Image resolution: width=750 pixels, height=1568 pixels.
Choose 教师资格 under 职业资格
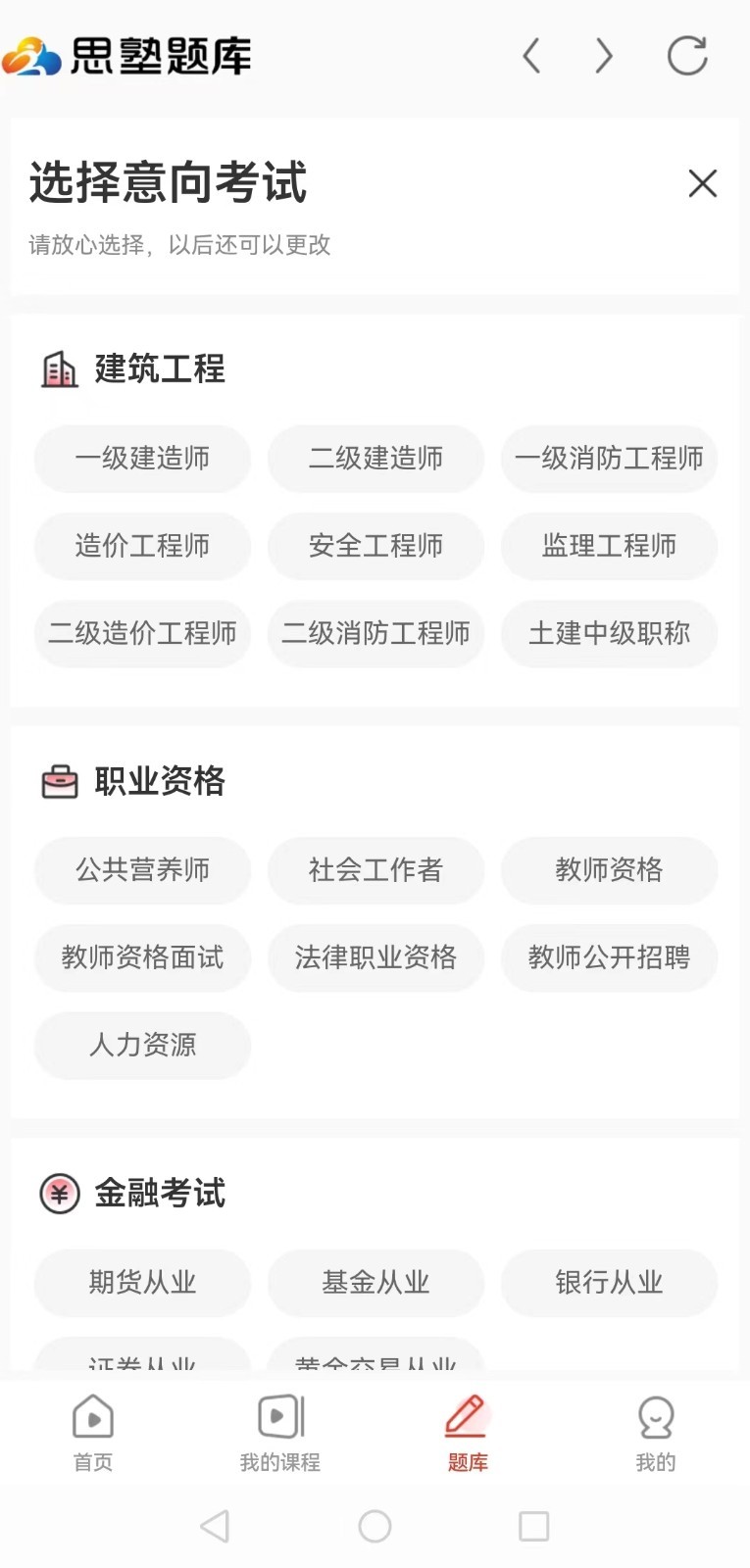point(609,870)
